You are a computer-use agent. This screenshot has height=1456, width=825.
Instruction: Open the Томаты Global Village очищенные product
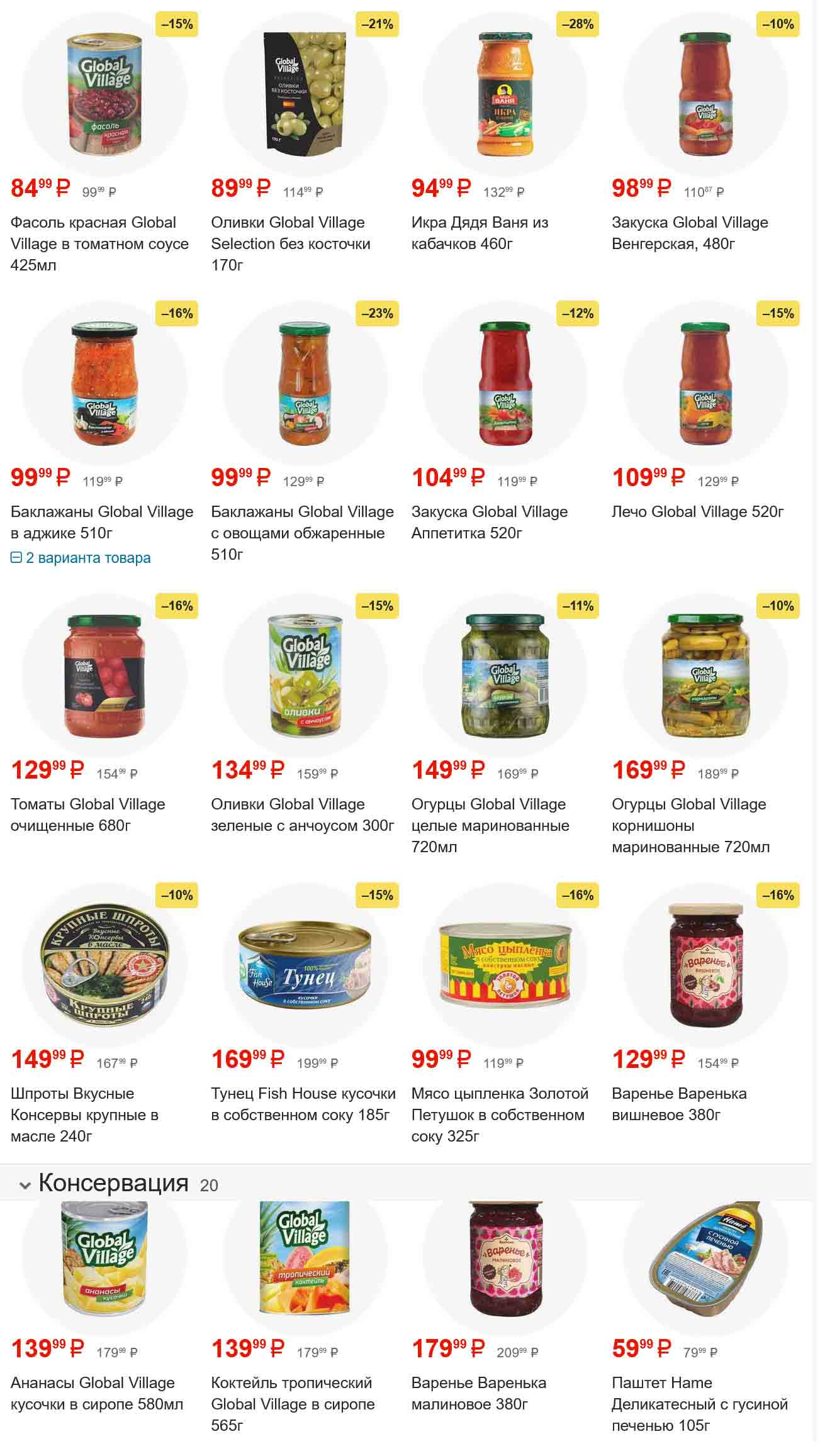click(87, 814)
